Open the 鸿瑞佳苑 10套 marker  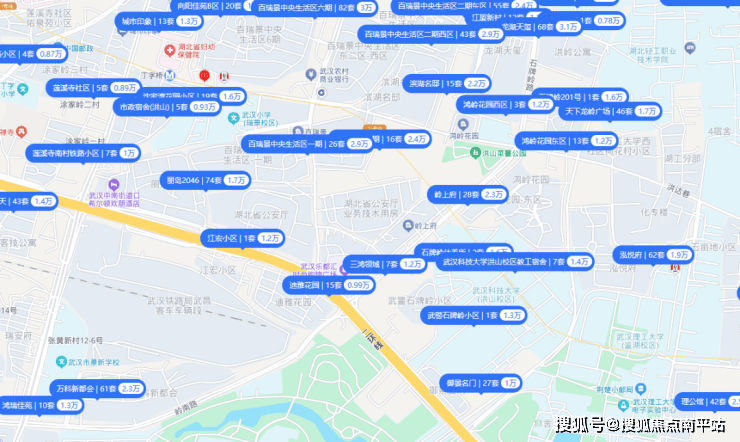point(41,405)
